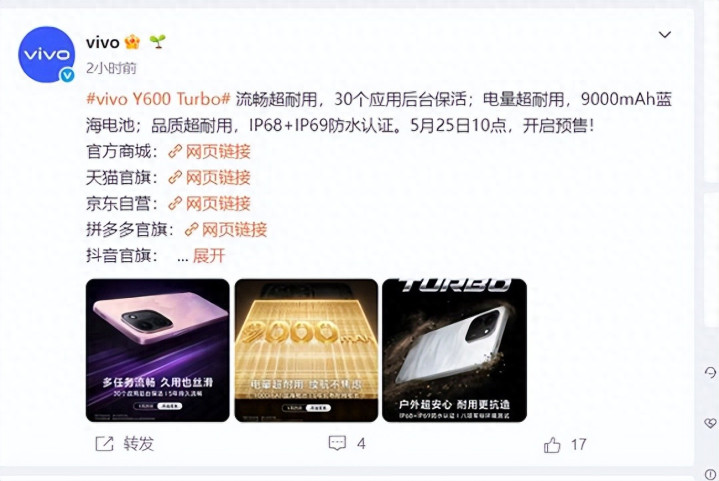Repost this vivo post via 转发
719x481 pixels.
pyautogui.click(x=125, y=444)
